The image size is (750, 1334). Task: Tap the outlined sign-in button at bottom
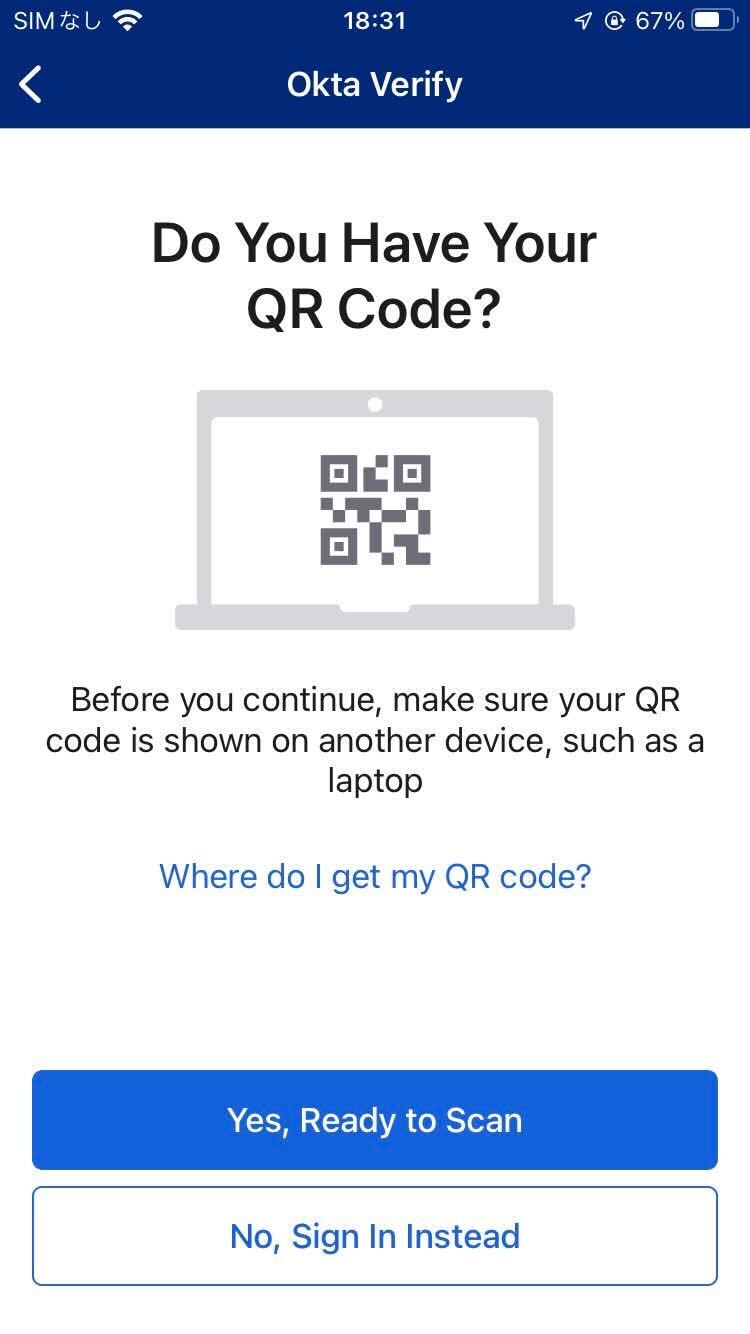click(375, 1235)
